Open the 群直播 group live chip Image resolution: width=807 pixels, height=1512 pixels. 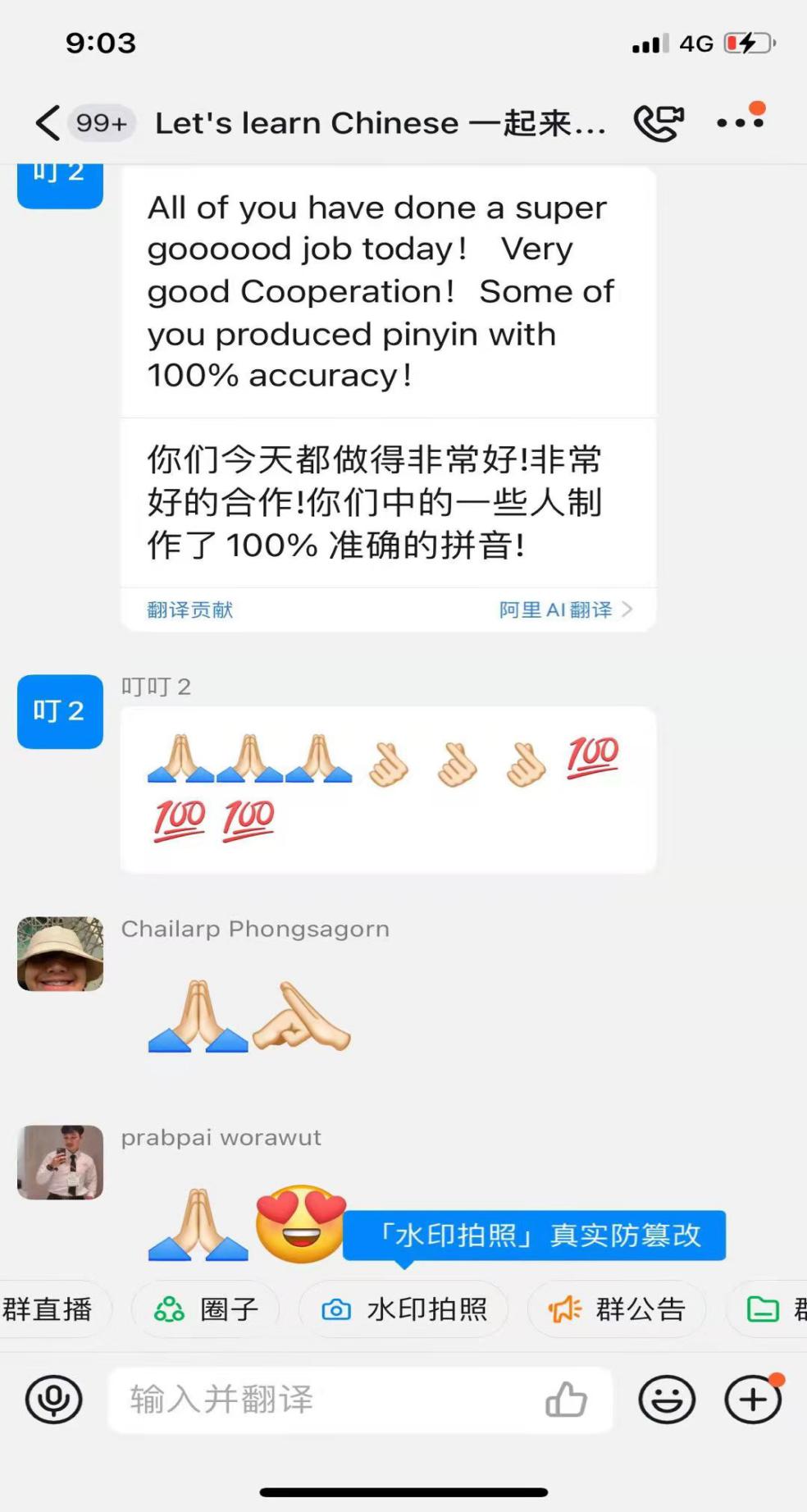48,1309
